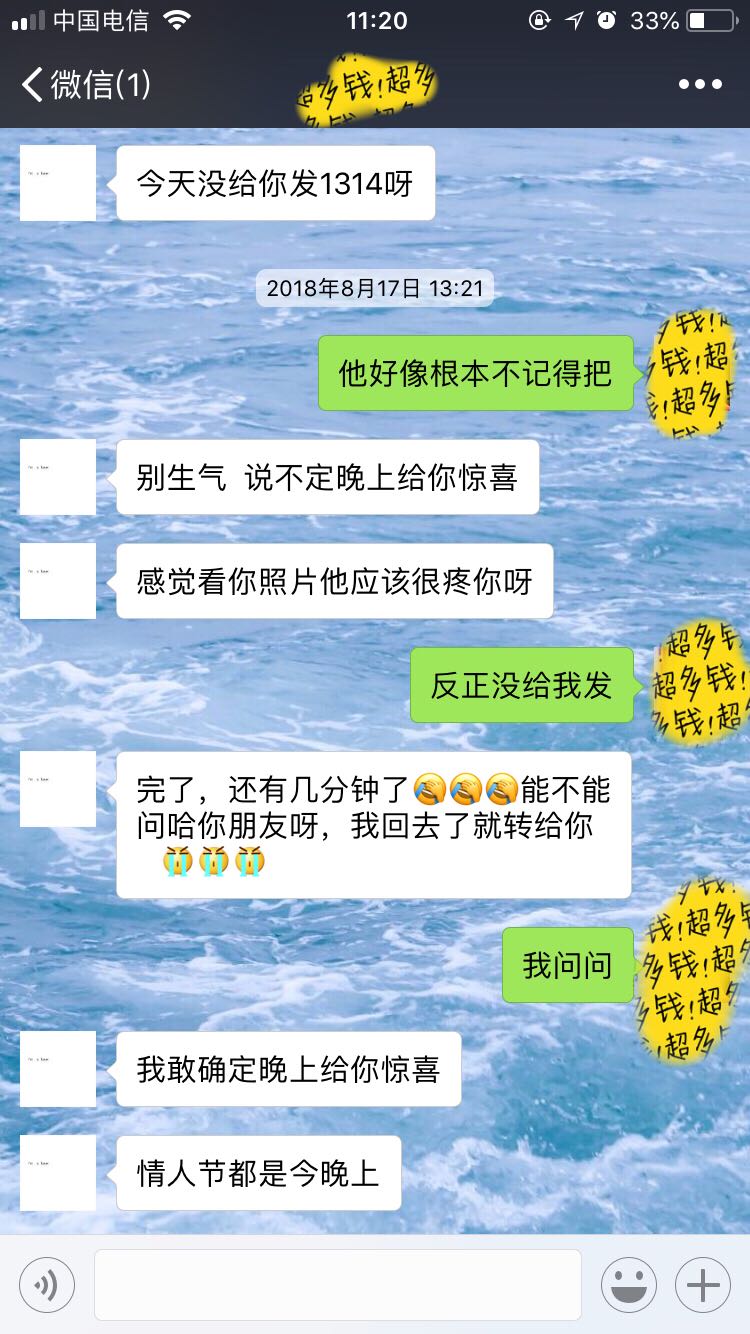Open my avatar beside 我问问 message
The height and width of the screenshot is (1334, 750).
click(x=692, y=966)
